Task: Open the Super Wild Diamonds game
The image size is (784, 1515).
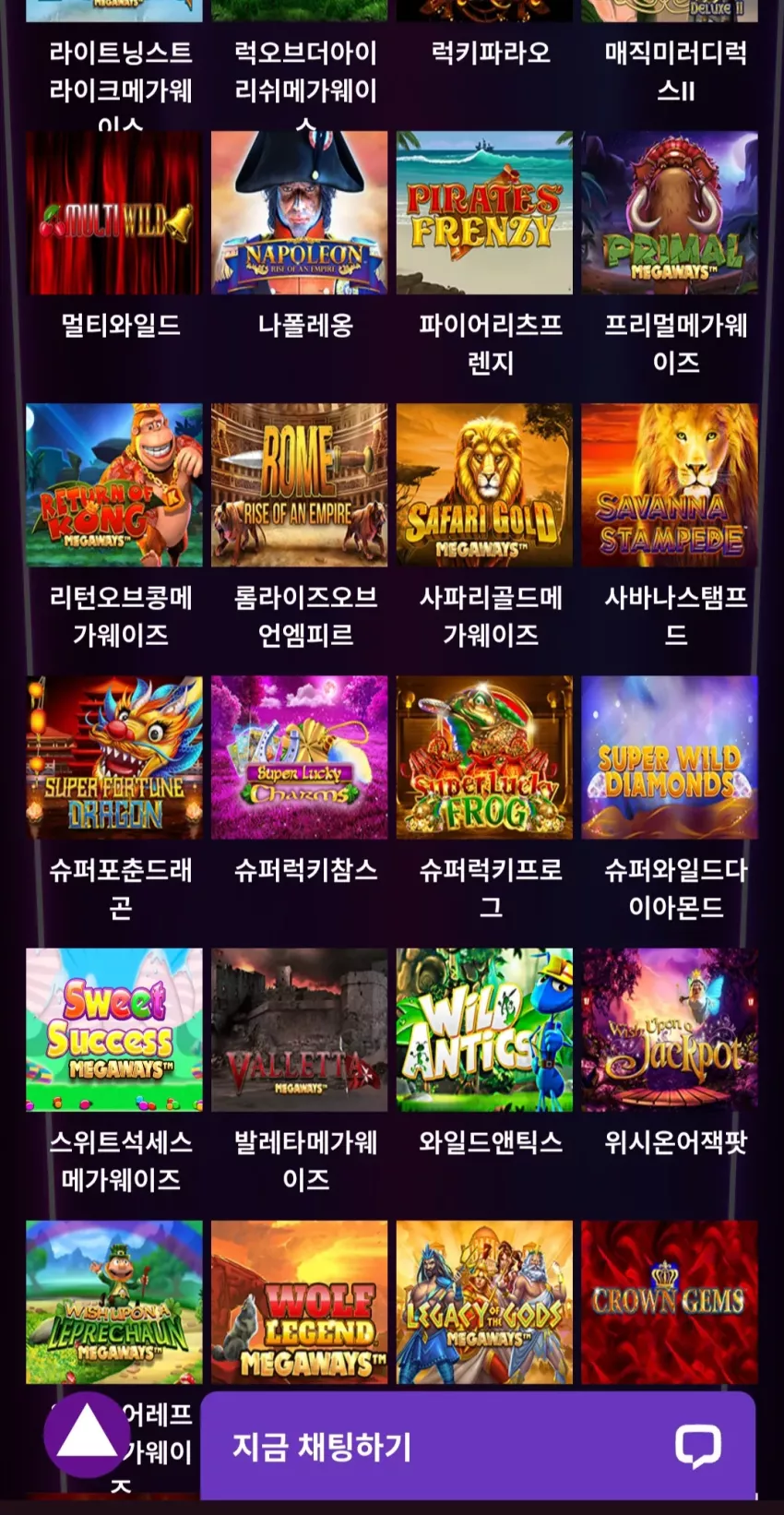Action: click(670, 757)
